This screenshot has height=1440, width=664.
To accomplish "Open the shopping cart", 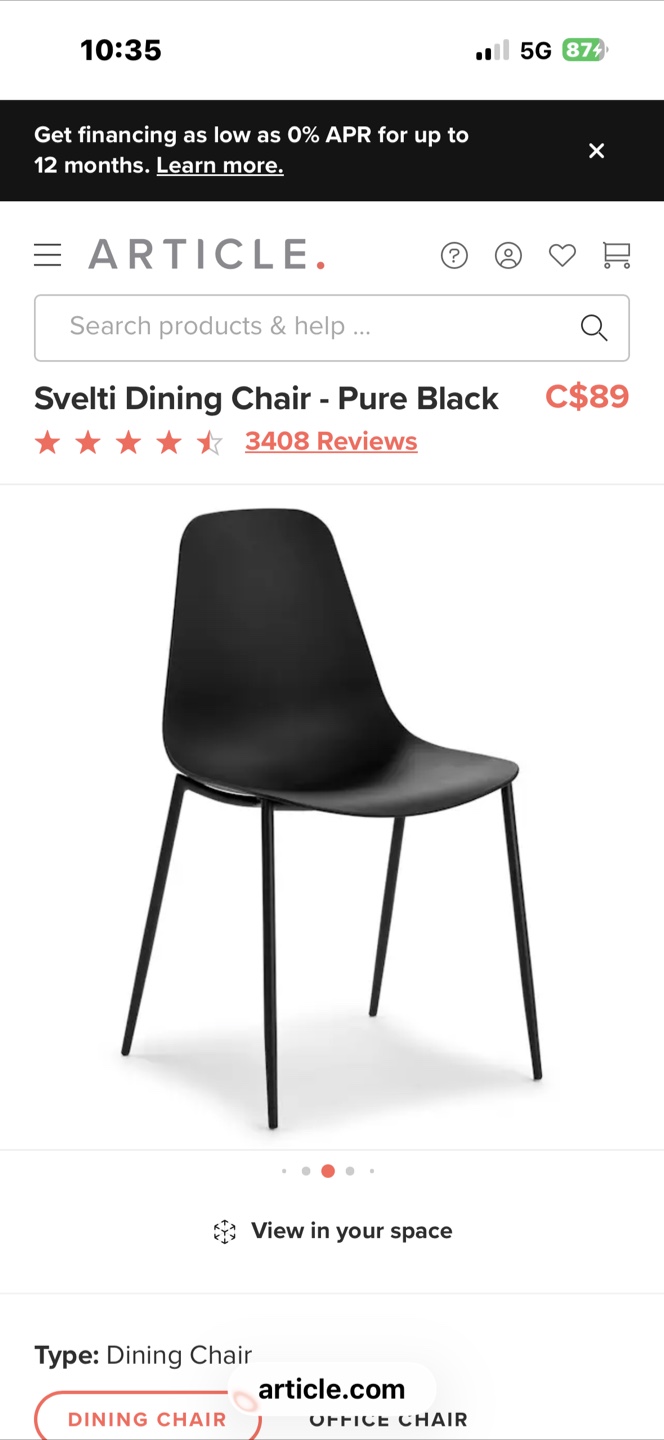I will click(x=616, y=256).
